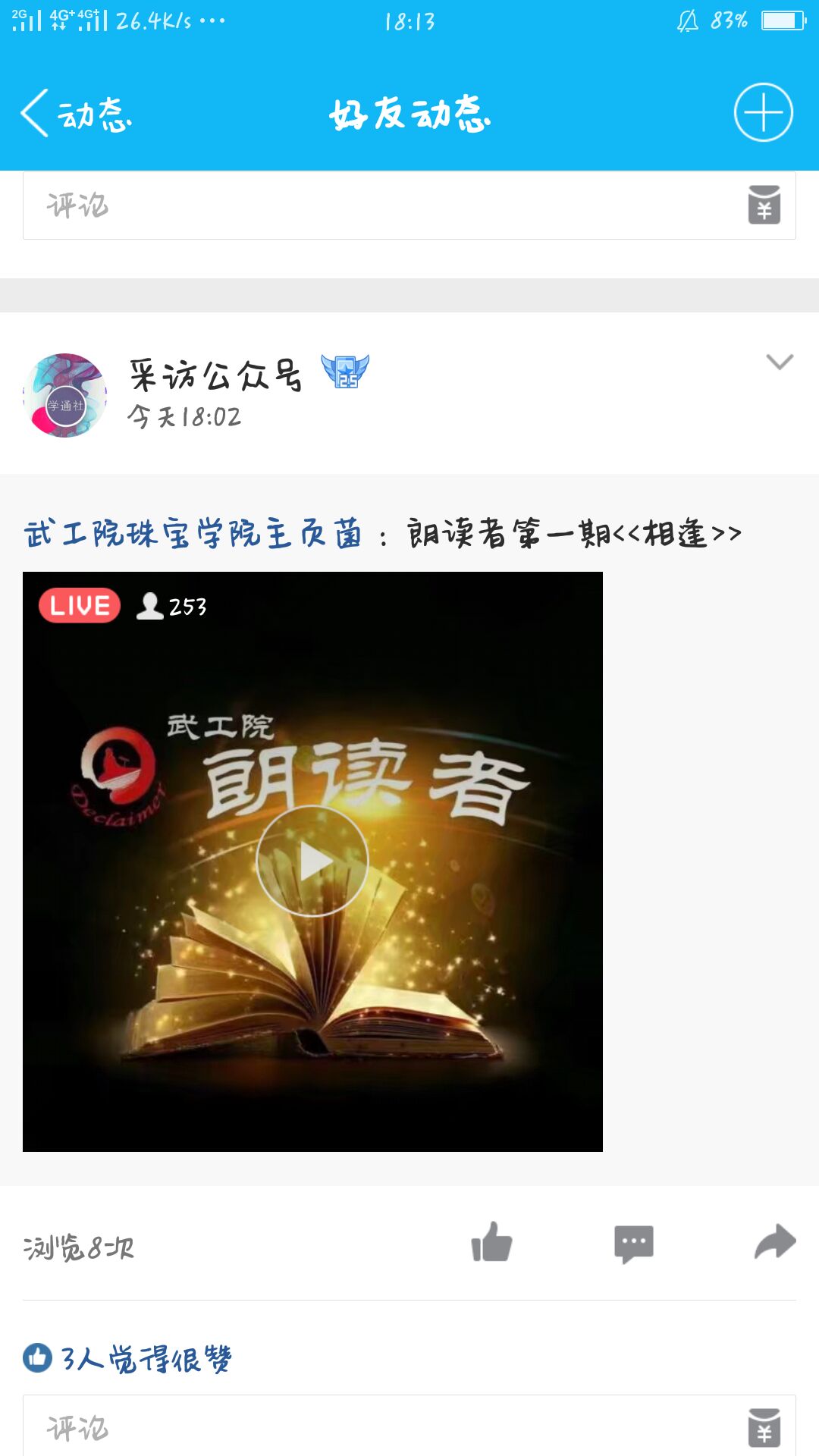Create a new post with plus icon

[763, 112]
